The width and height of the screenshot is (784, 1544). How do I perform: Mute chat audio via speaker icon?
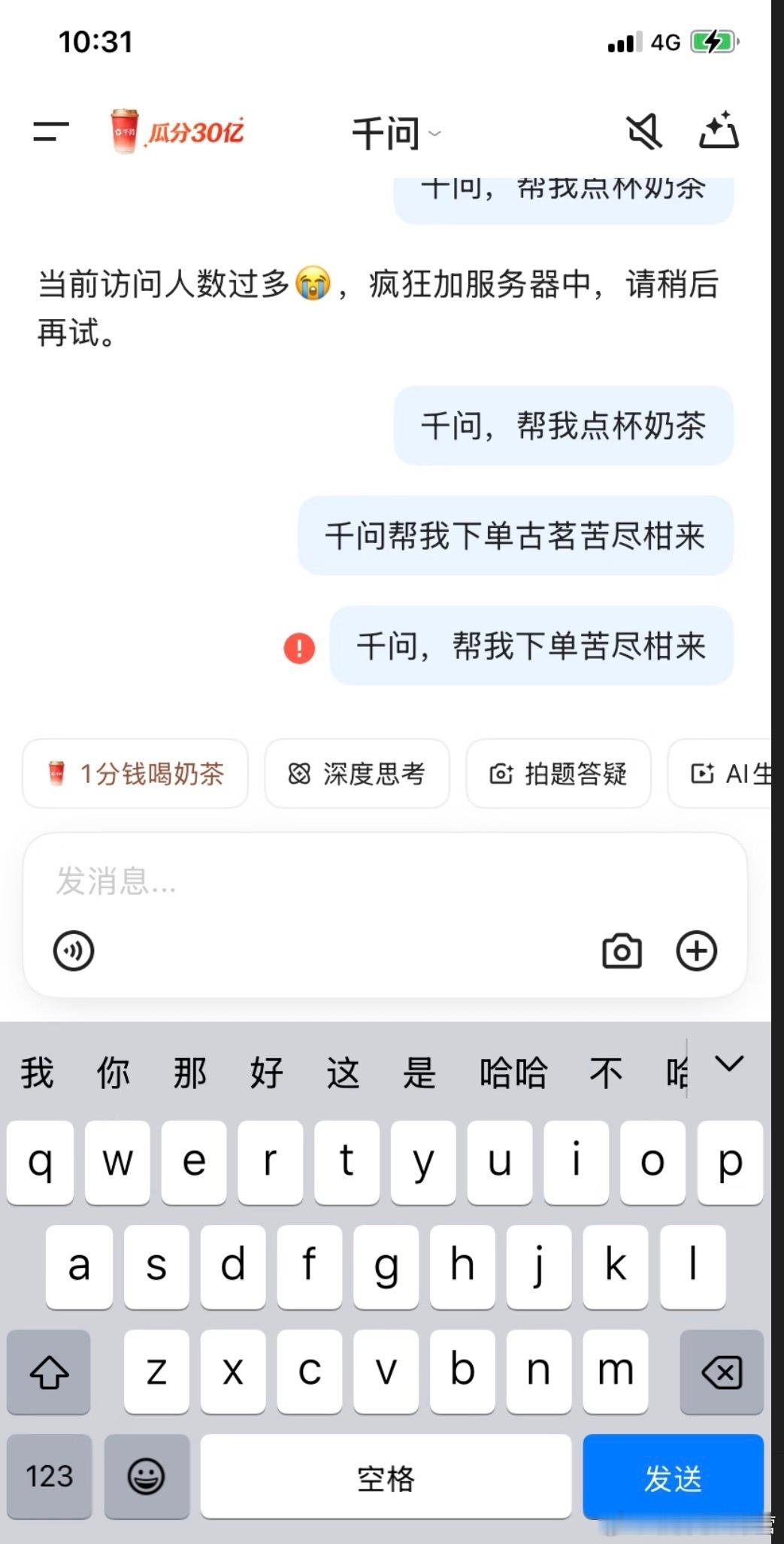pos(644,131)
